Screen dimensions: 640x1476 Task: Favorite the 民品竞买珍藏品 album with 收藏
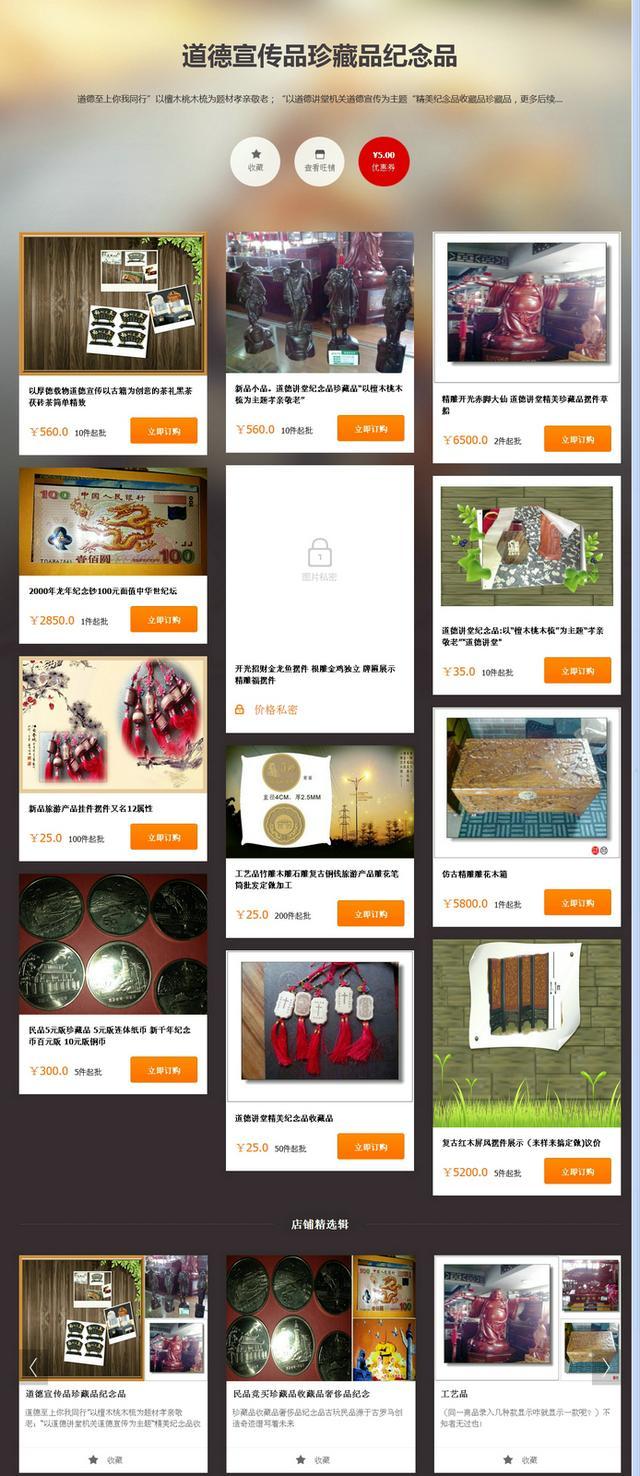pos(313,1460)
